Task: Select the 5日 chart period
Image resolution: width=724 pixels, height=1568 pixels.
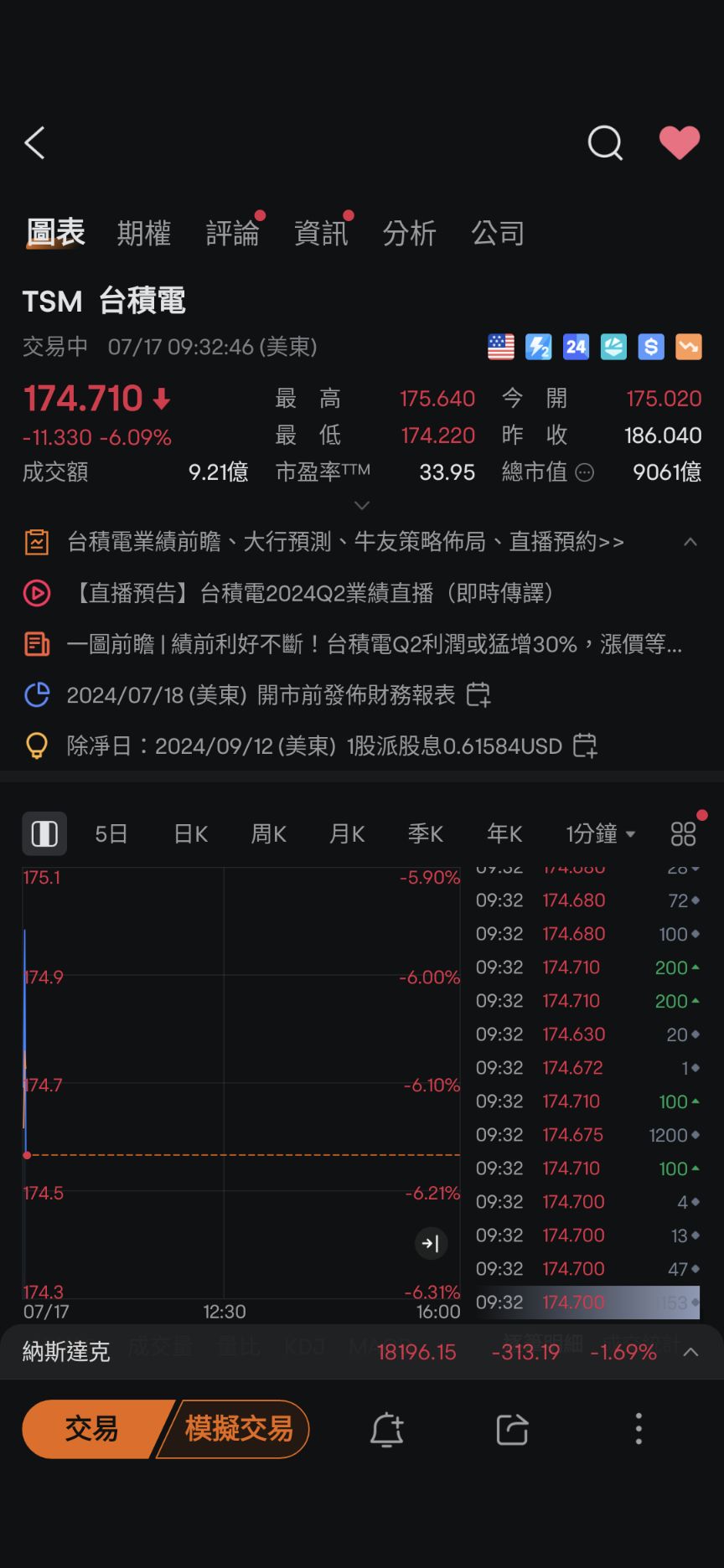Action: tap(111, 833)
